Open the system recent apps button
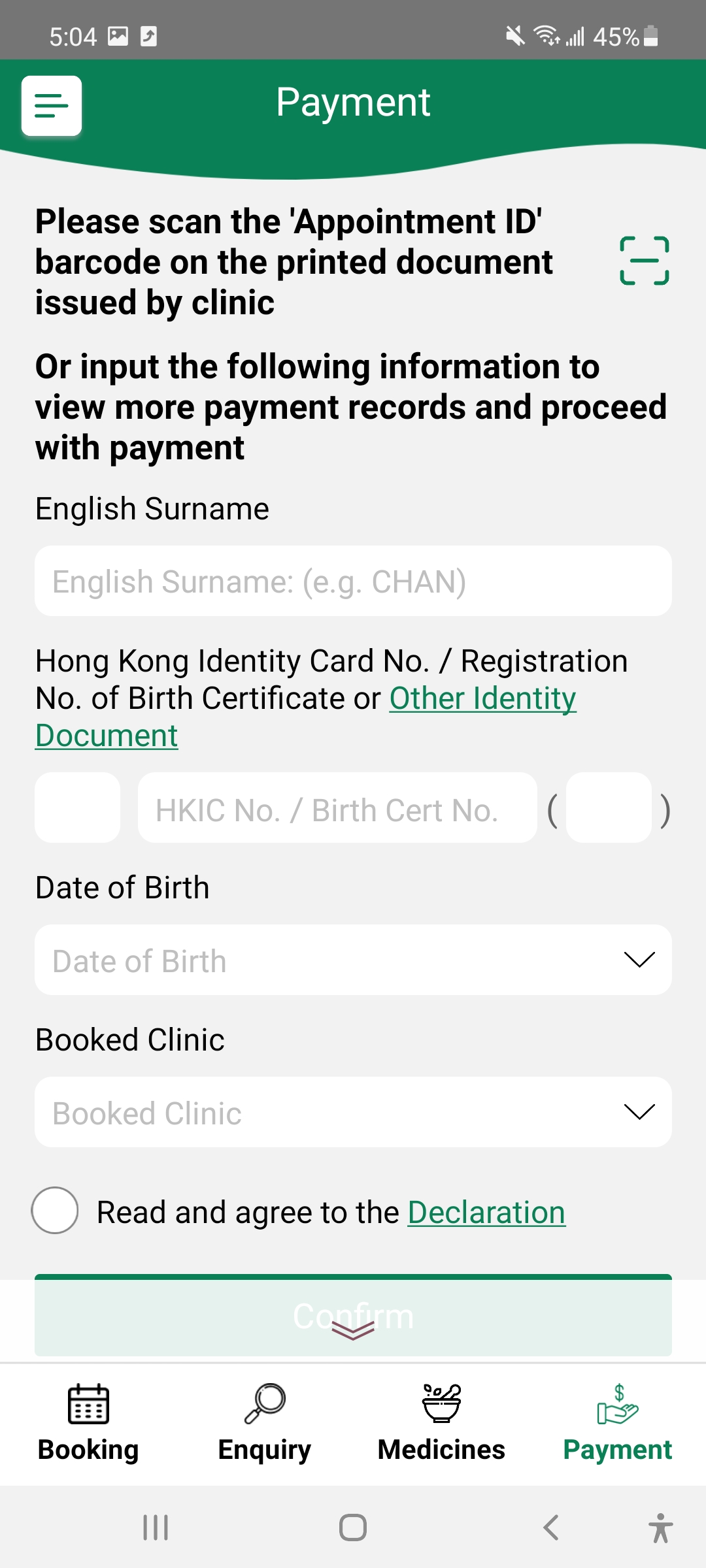The height and width of the screenshot is (1568, 706). coord(156,1527)
